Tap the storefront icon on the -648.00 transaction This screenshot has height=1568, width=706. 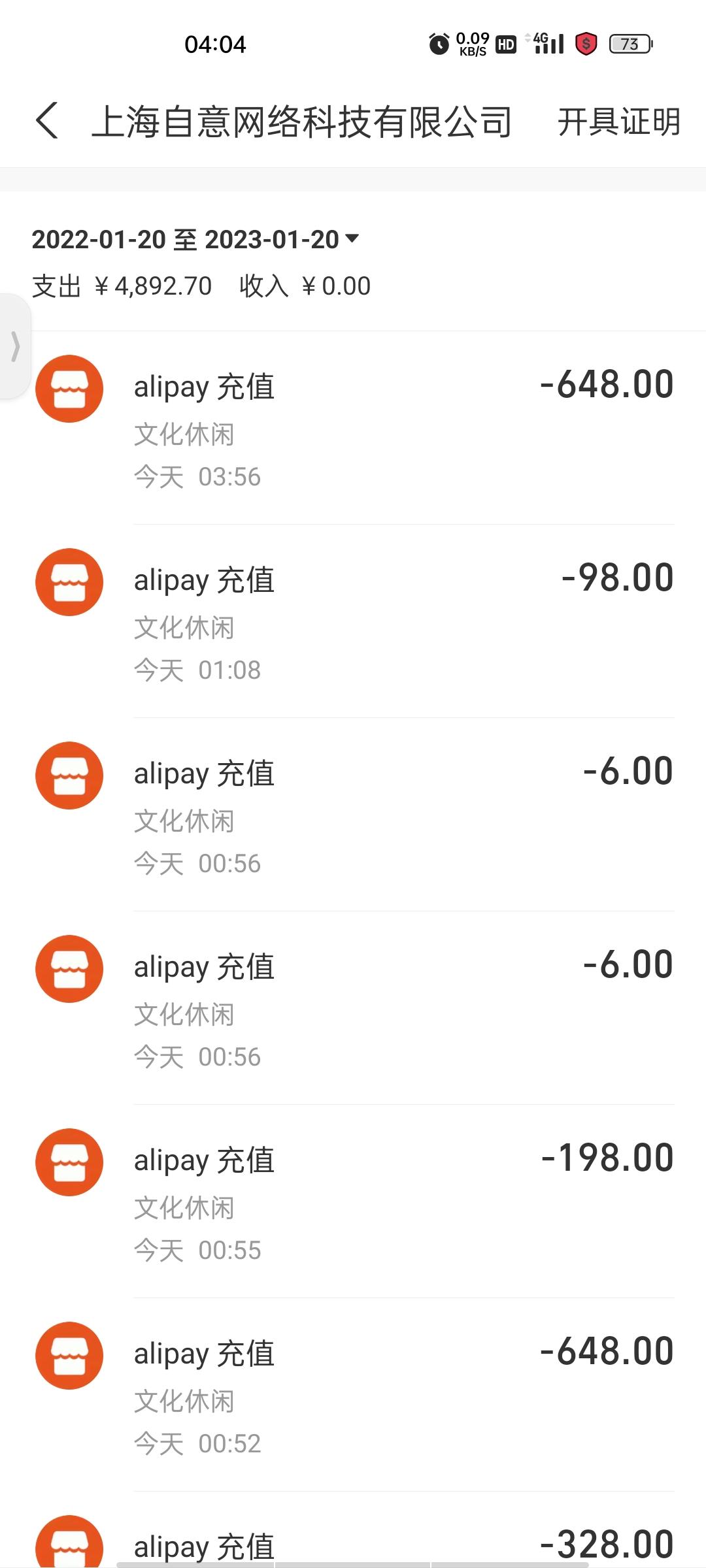click(x=69, y=387)
